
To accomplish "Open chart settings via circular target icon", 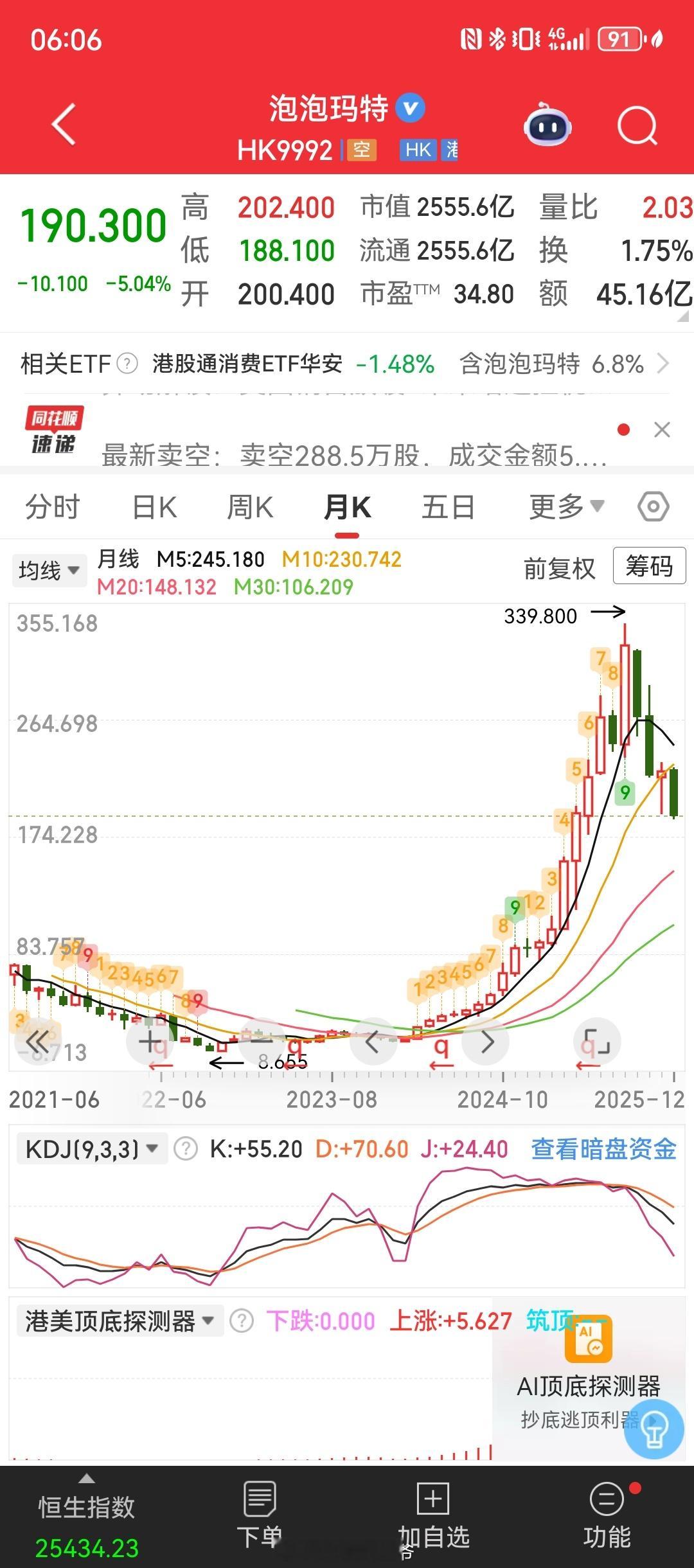I will pos(653,506).
